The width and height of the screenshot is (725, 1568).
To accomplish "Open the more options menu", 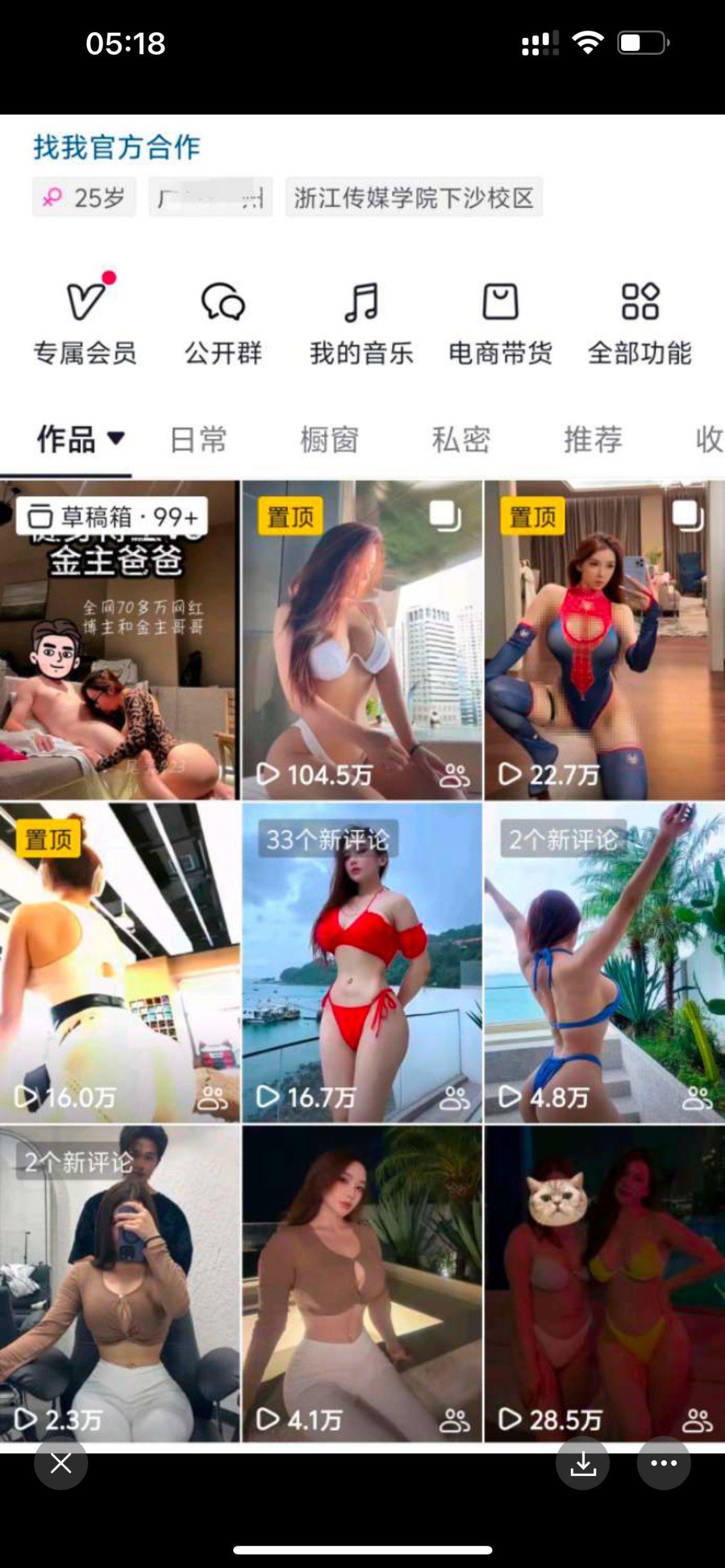I will pyautogui.click(x=664, y=1463).
